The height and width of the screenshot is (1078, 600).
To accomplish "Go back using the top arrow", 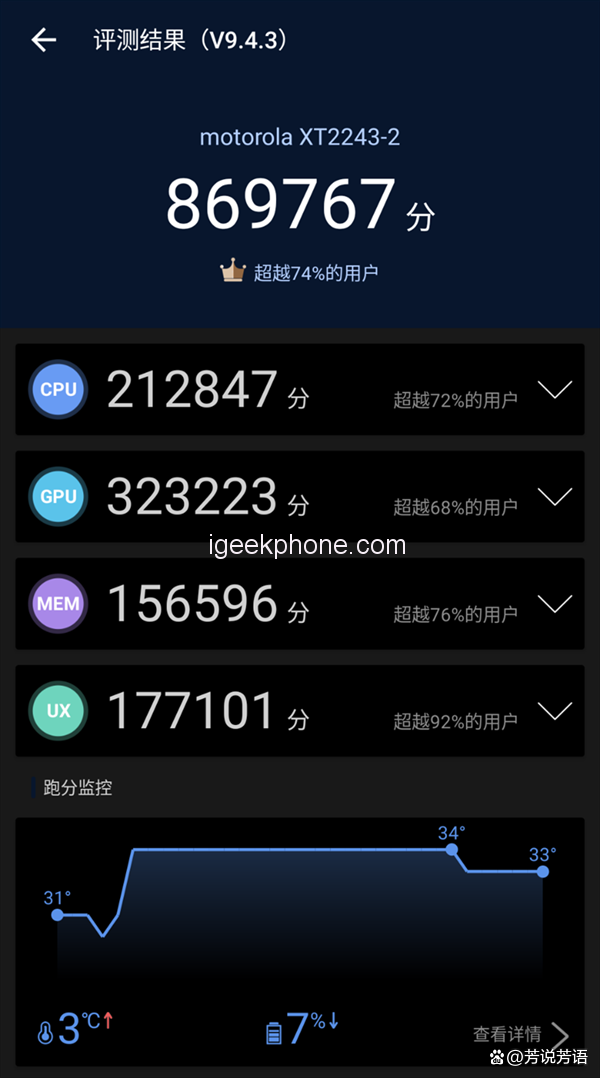I will [x=44, y=40].
